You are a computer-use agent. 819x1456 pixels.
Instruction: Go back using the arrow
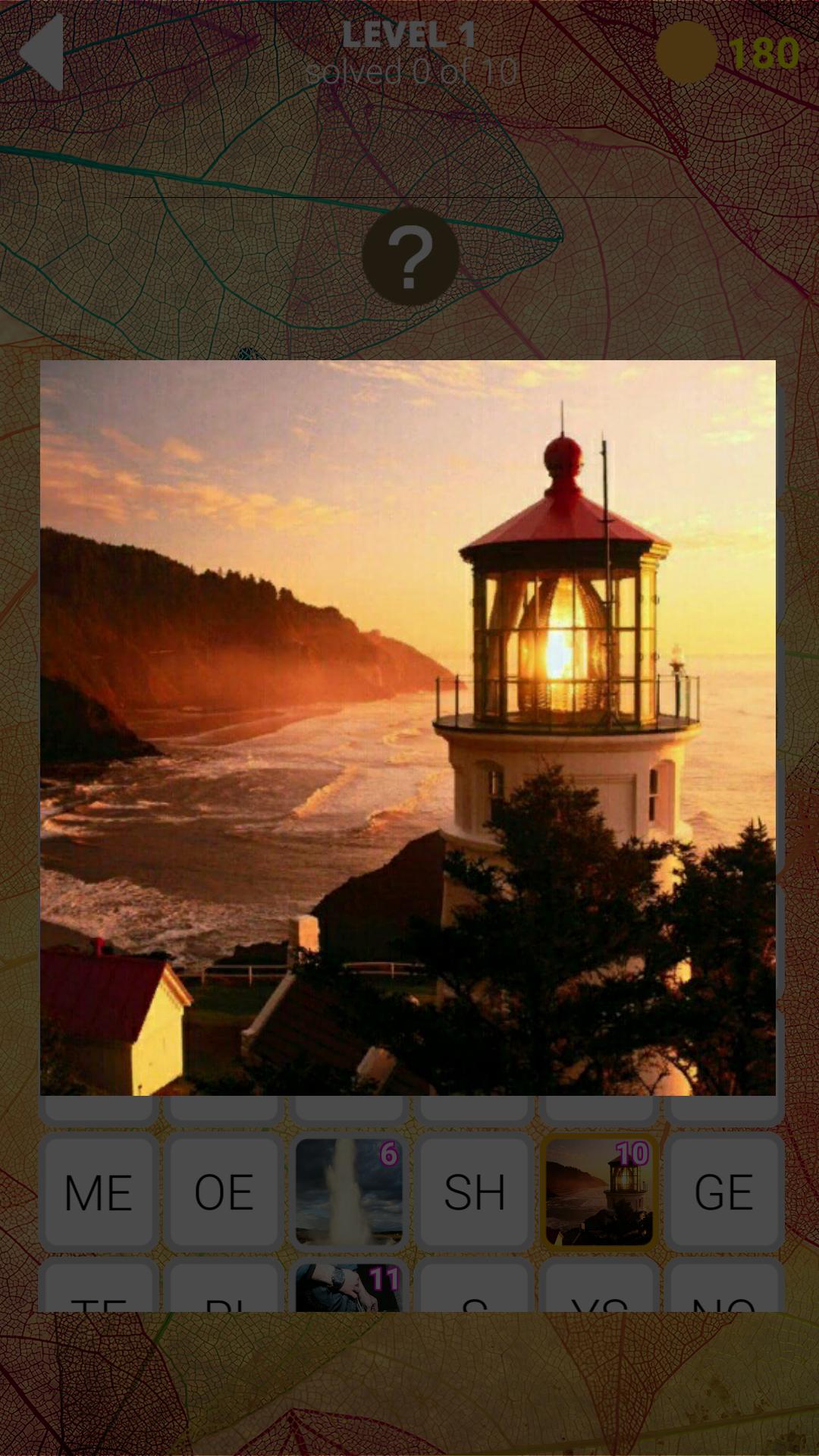[x=42, y=52]
